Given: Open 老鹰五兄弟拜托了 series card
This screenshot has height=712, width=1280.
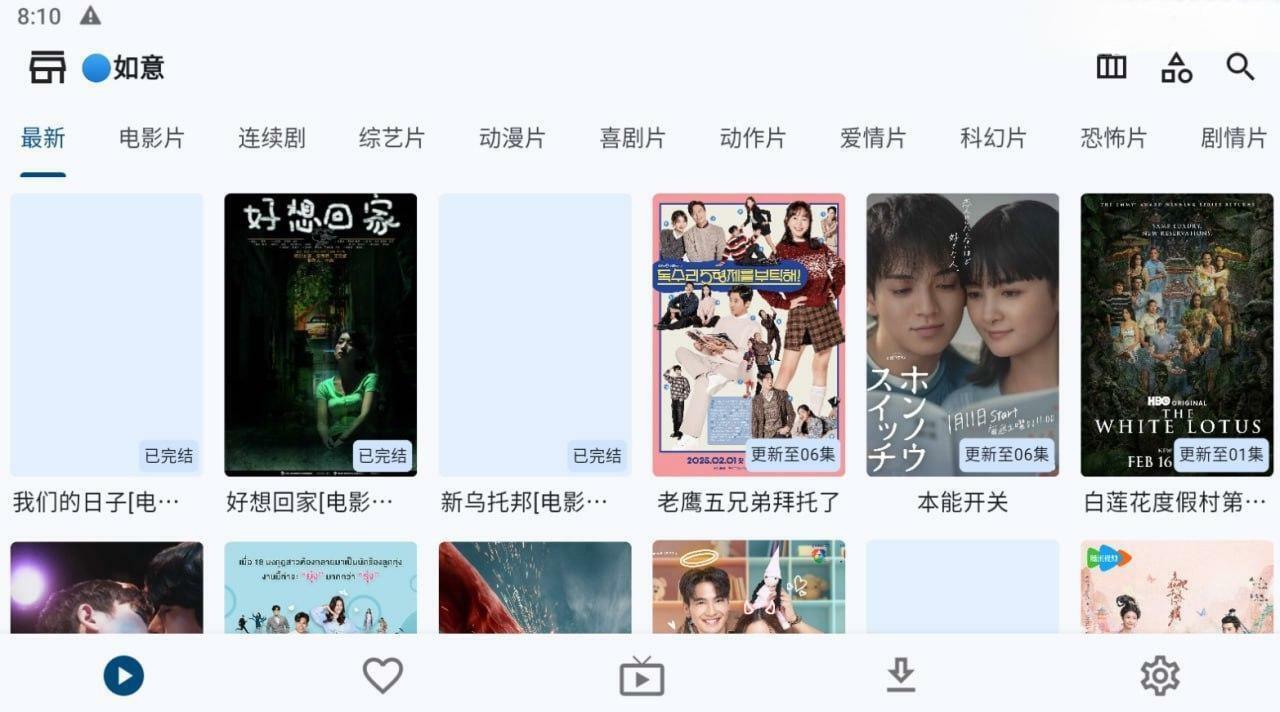Looking at the screenshot, I should [x=748, y=335].
